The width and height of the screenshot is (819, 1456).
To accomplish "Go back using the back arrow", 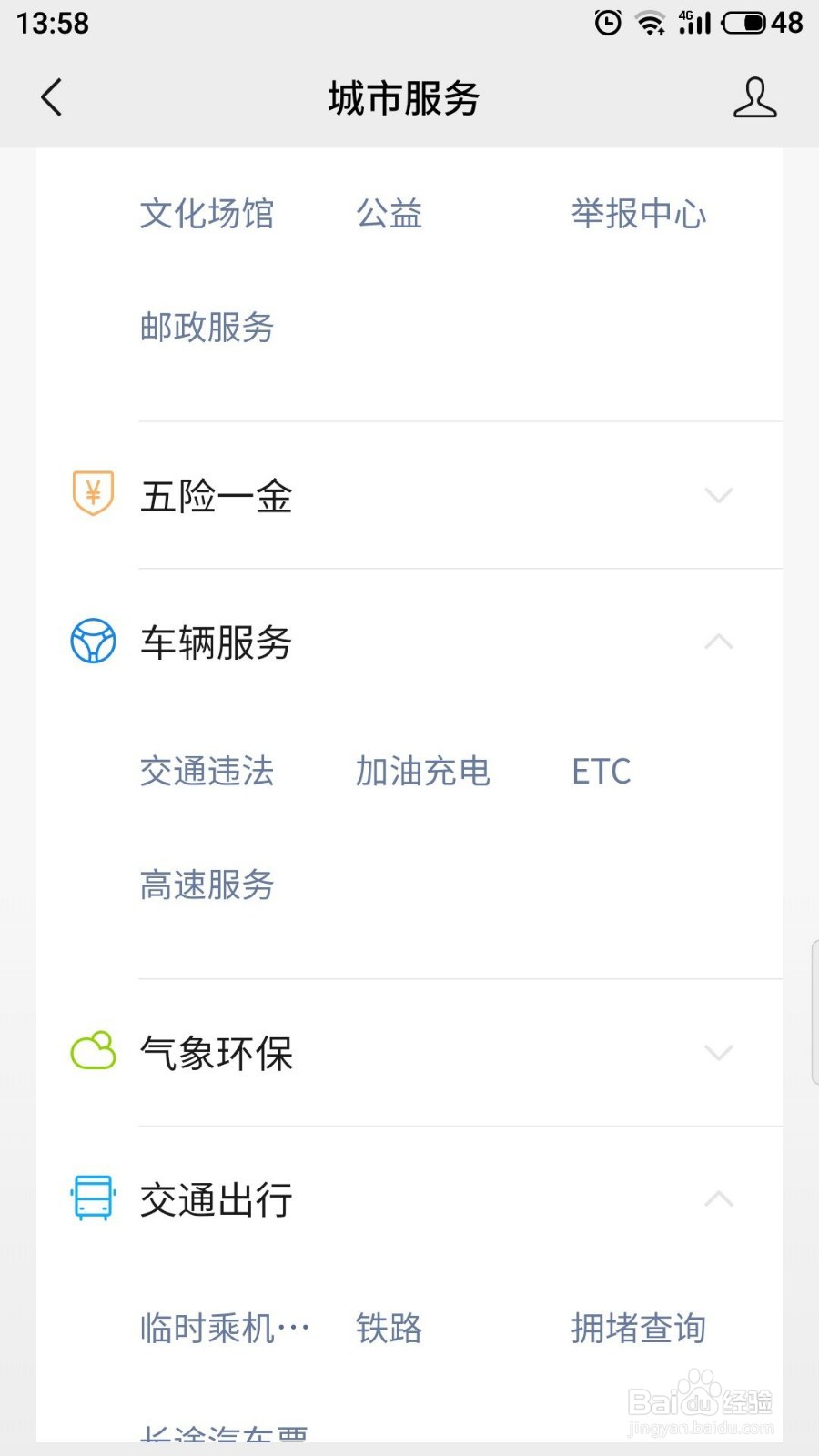I will pos(52,97).
